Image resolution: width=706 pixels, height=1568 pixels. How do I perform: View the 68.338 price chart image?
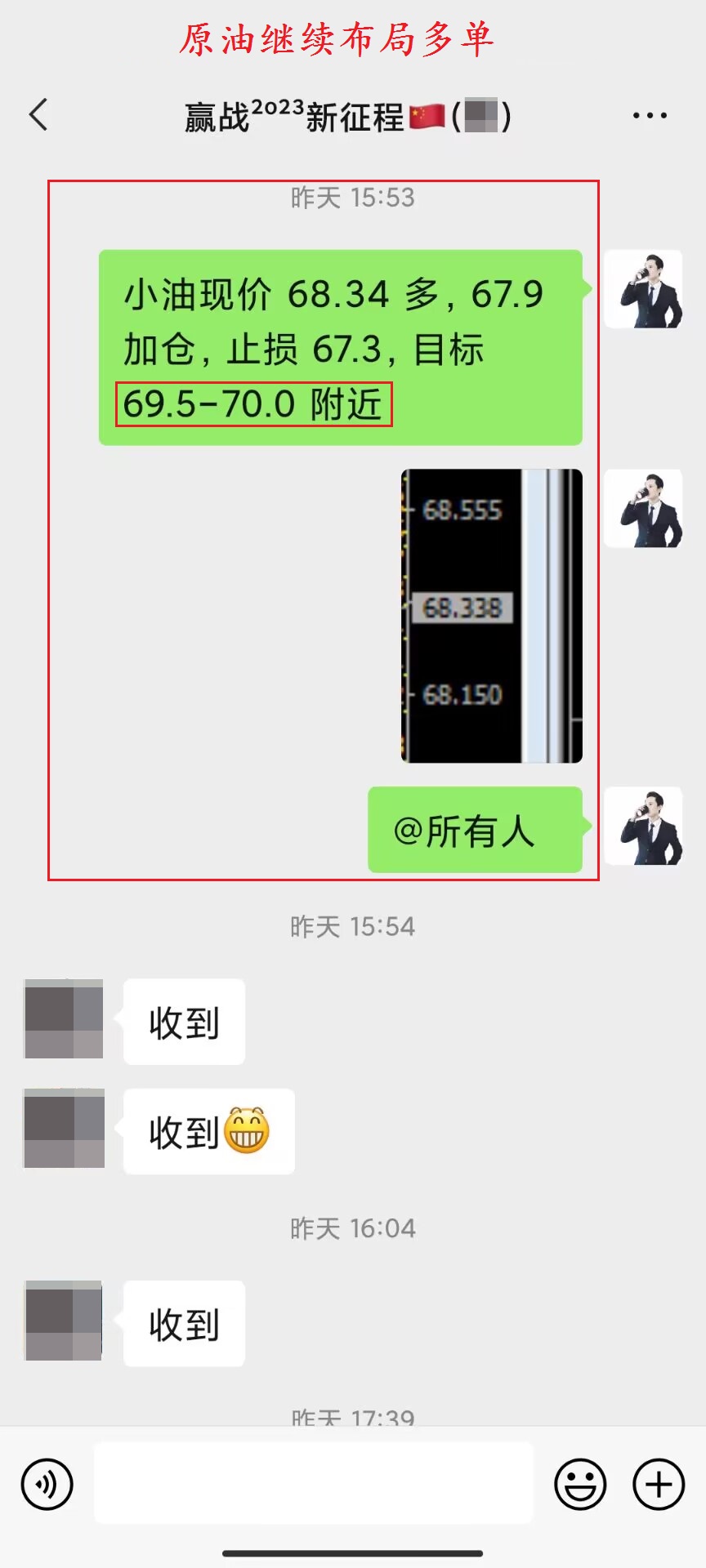click(492, 616)
